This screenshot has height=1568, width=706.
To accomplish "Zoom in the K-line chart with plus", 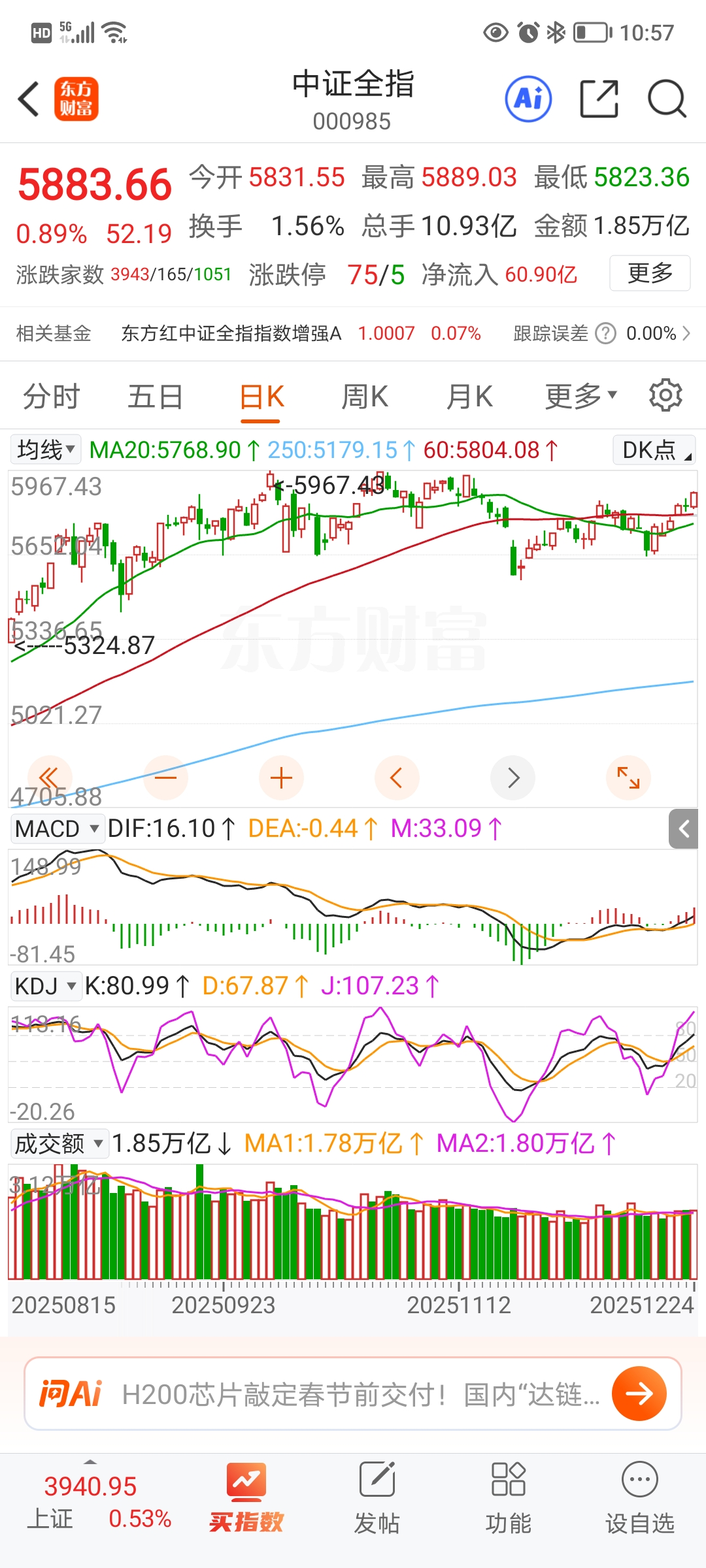I will tap(281, 777).
